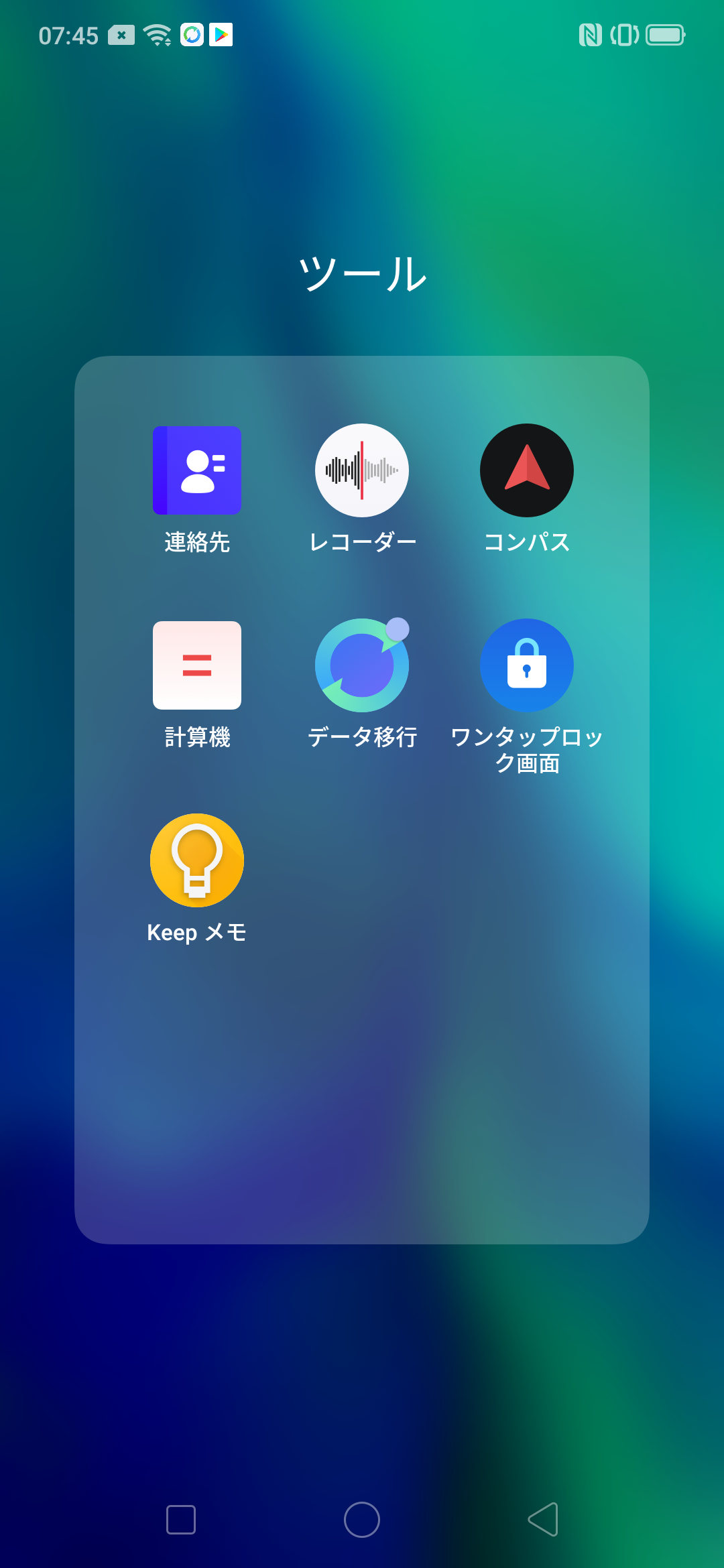Tap the vibration mode status icon
724x1568 pixels.
625,36
